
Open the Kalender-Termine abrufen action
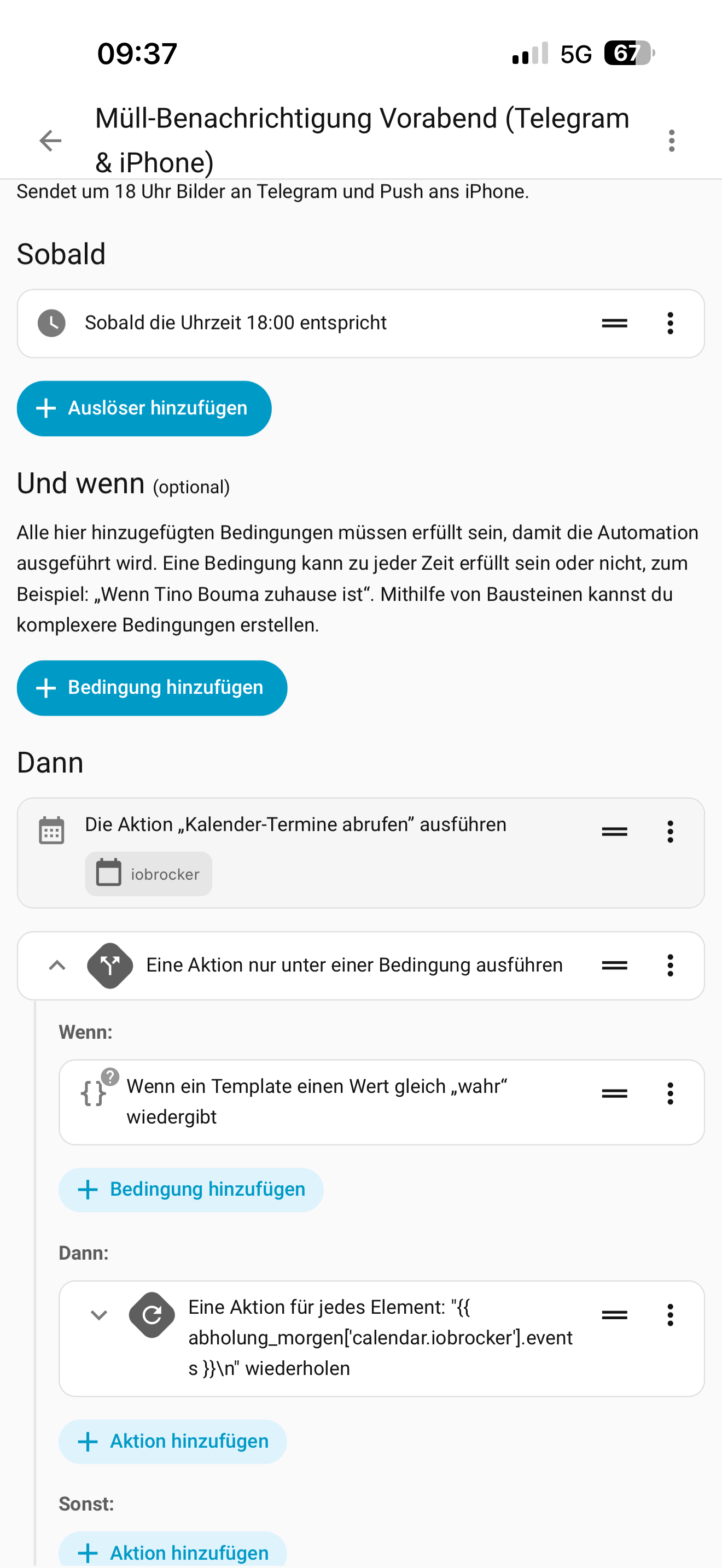pos(360,853)
